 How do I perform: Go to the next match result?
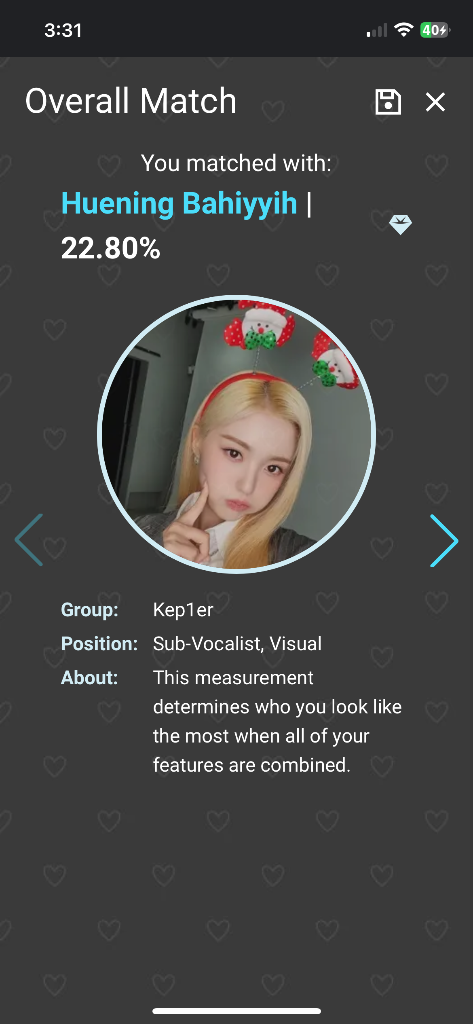click(x=444, y=540)
